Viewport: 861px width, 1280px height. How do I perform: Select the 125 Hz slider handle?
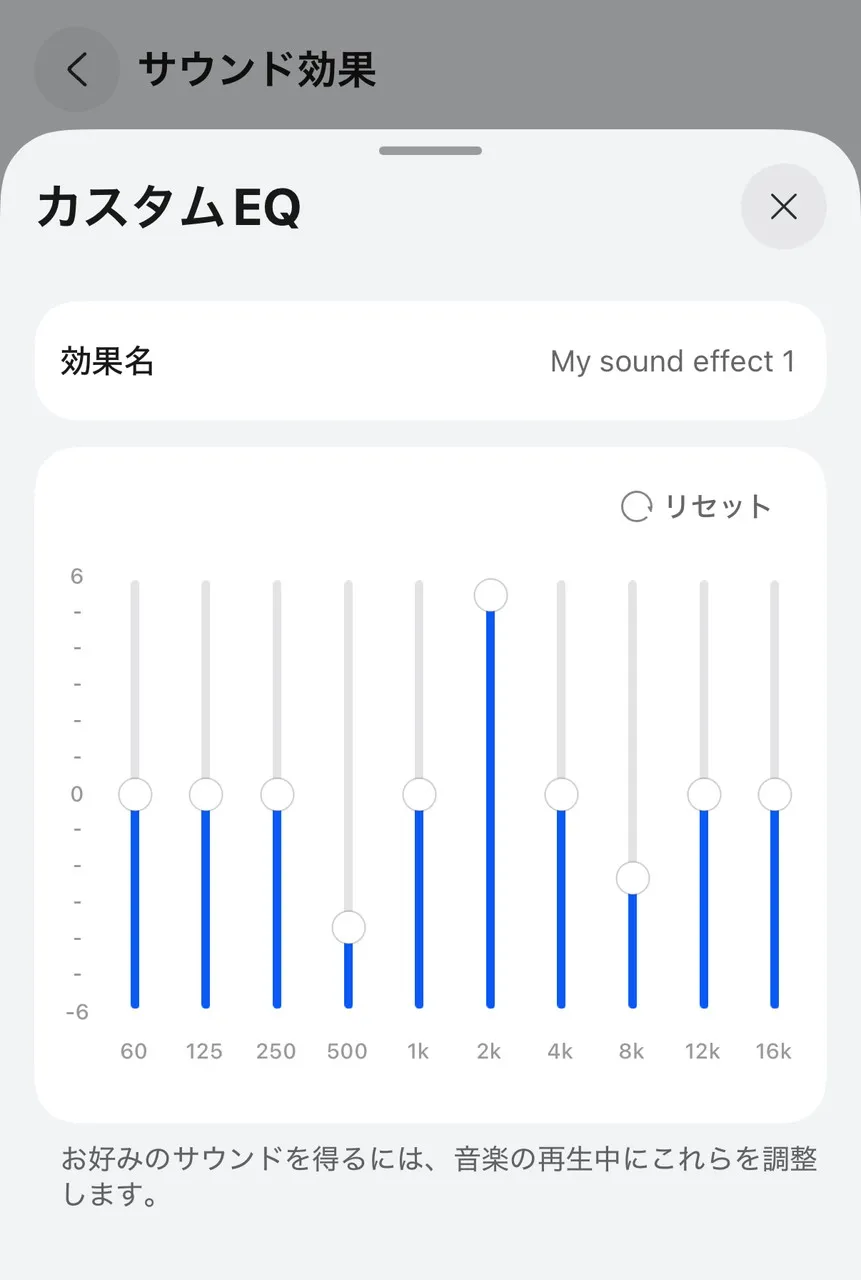point(205,795)
